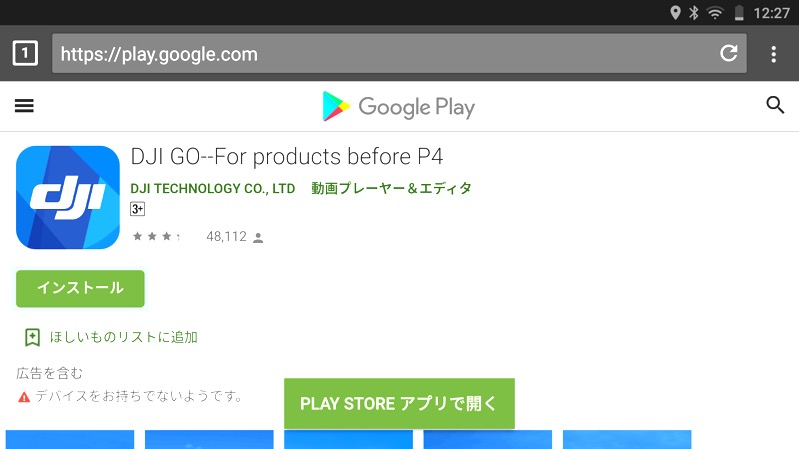Open the 動画プレーヤー＆エディタ category
The height and width of the screenshot is (449, 799).
click(391, 189)
